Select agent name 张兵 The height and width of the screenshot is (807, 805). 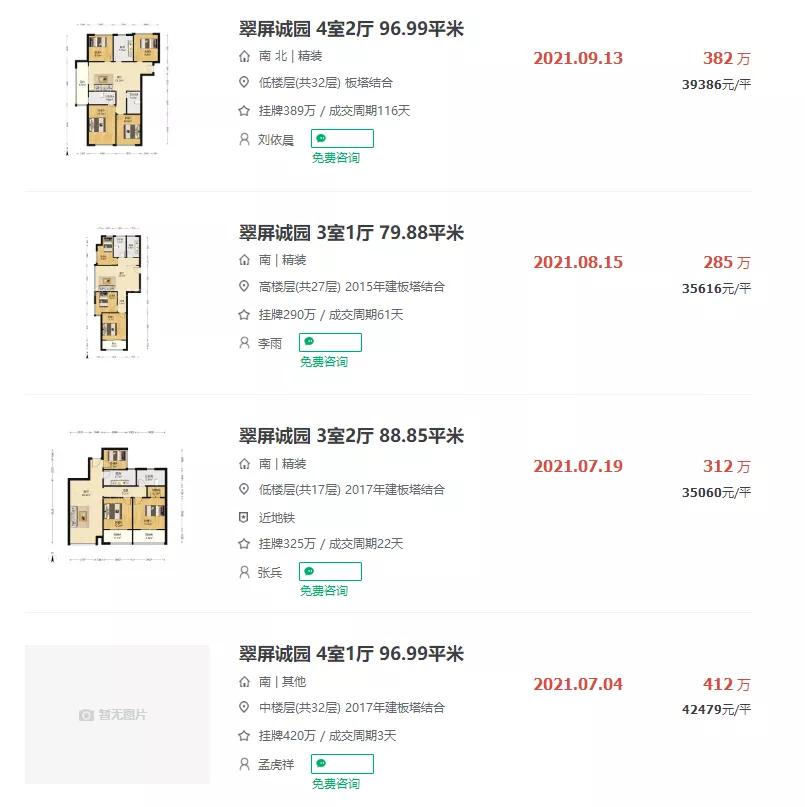(267, 572)
